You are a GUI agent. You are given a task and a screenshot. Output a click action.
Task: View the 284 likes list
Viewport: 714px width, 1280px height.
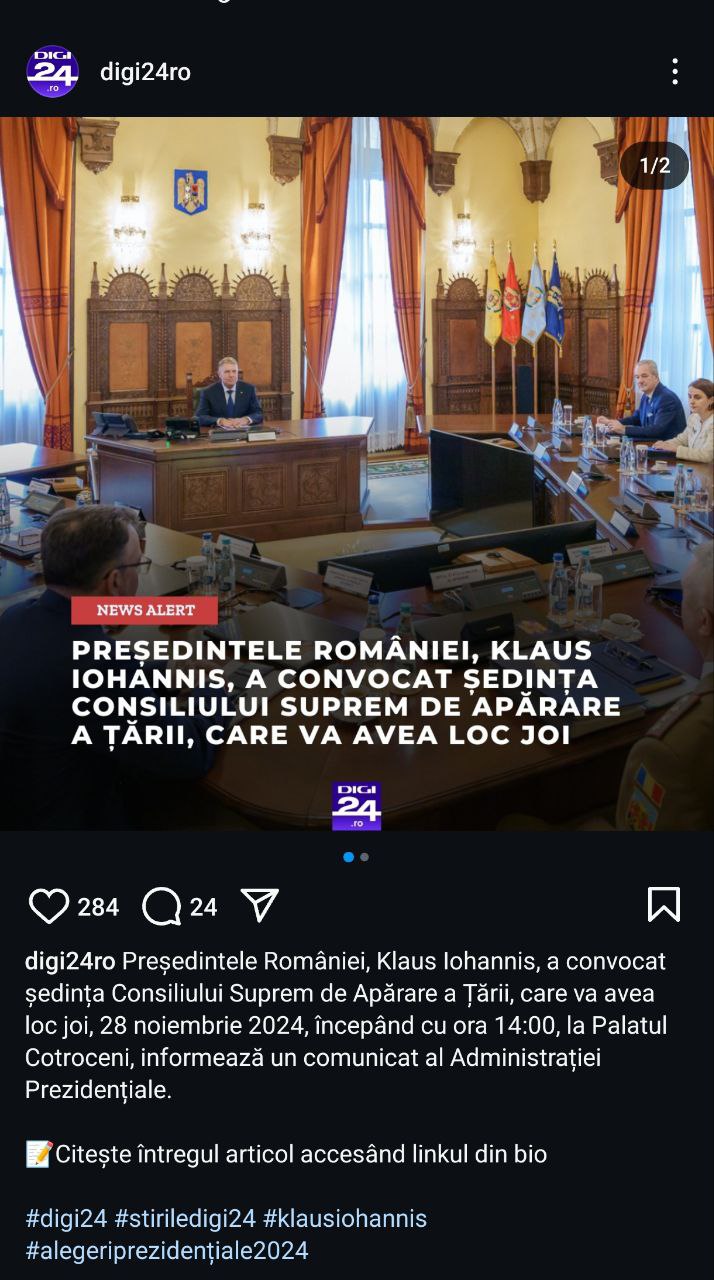(x=98, y=907)
